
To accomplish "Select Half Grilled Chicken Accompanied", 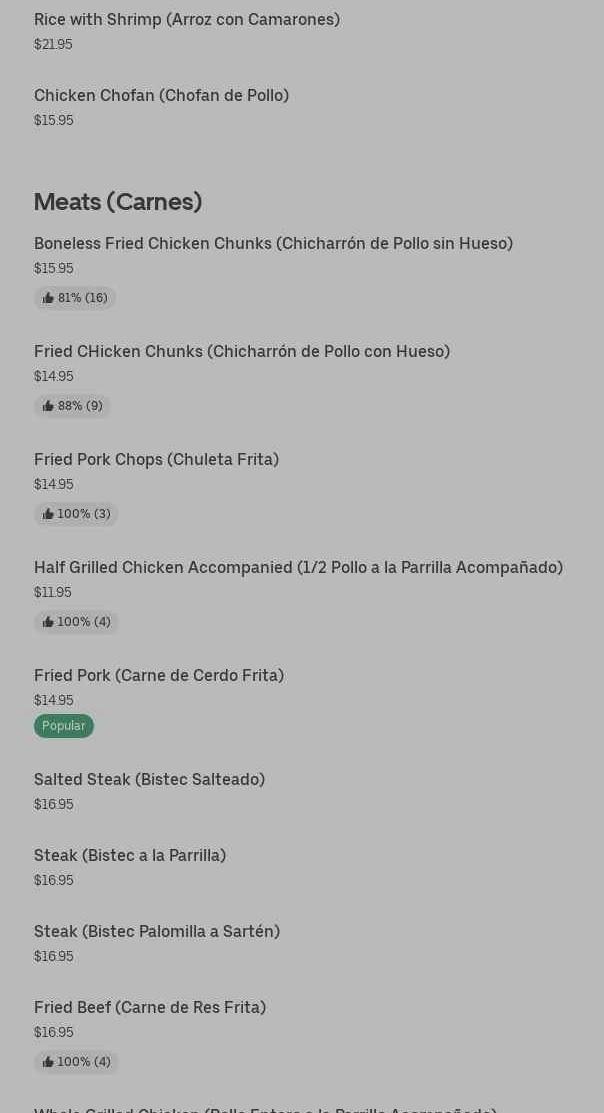I will coord(298,568).
